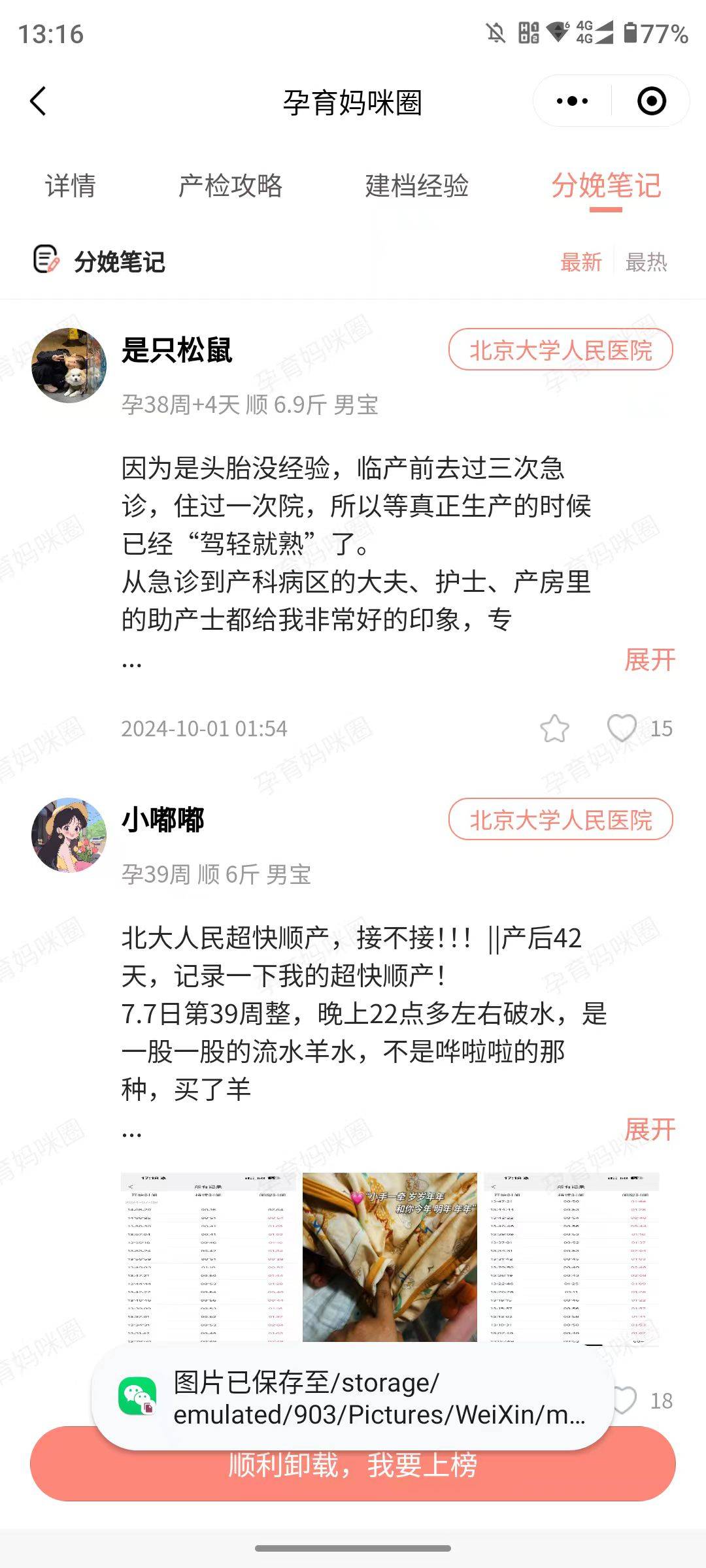Open the mini program three-dot menu

[572, 101]
